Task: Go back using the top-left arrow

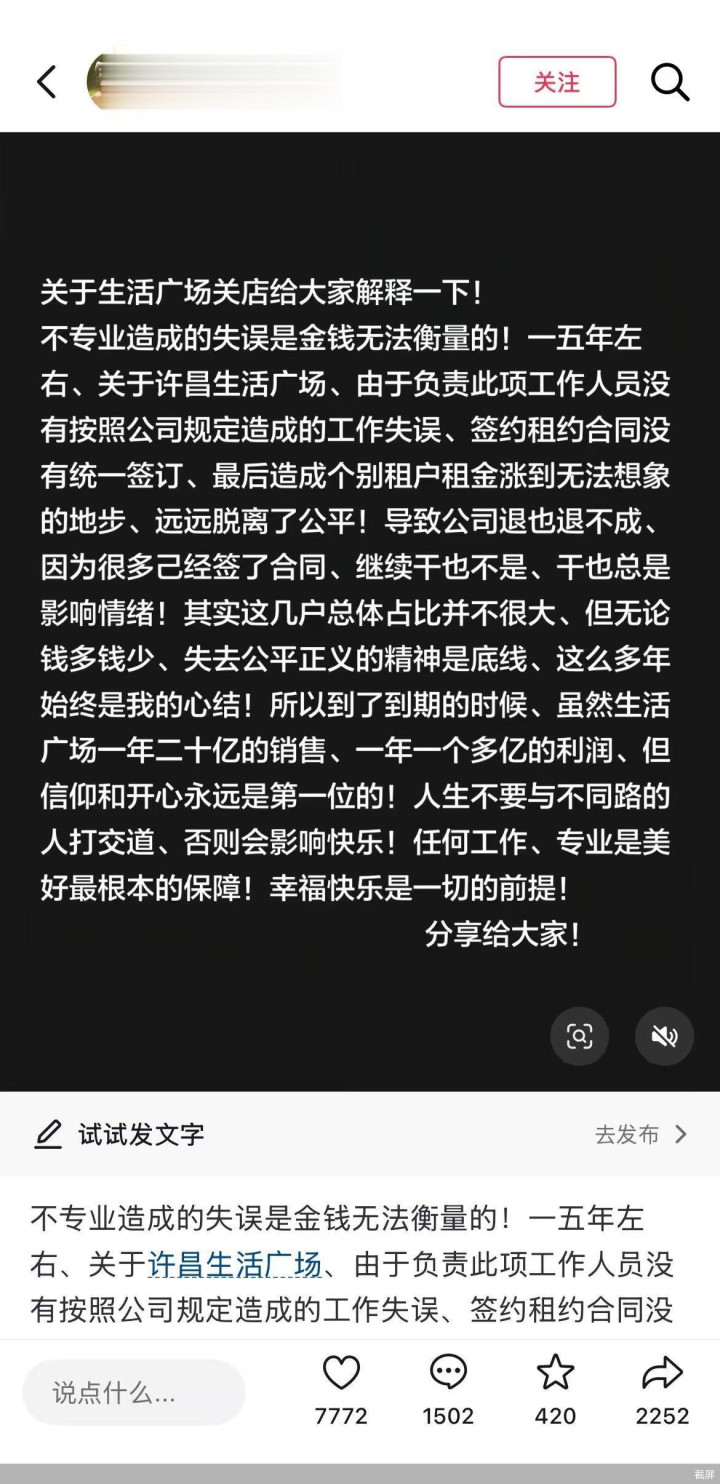Action: click(47, 82)
